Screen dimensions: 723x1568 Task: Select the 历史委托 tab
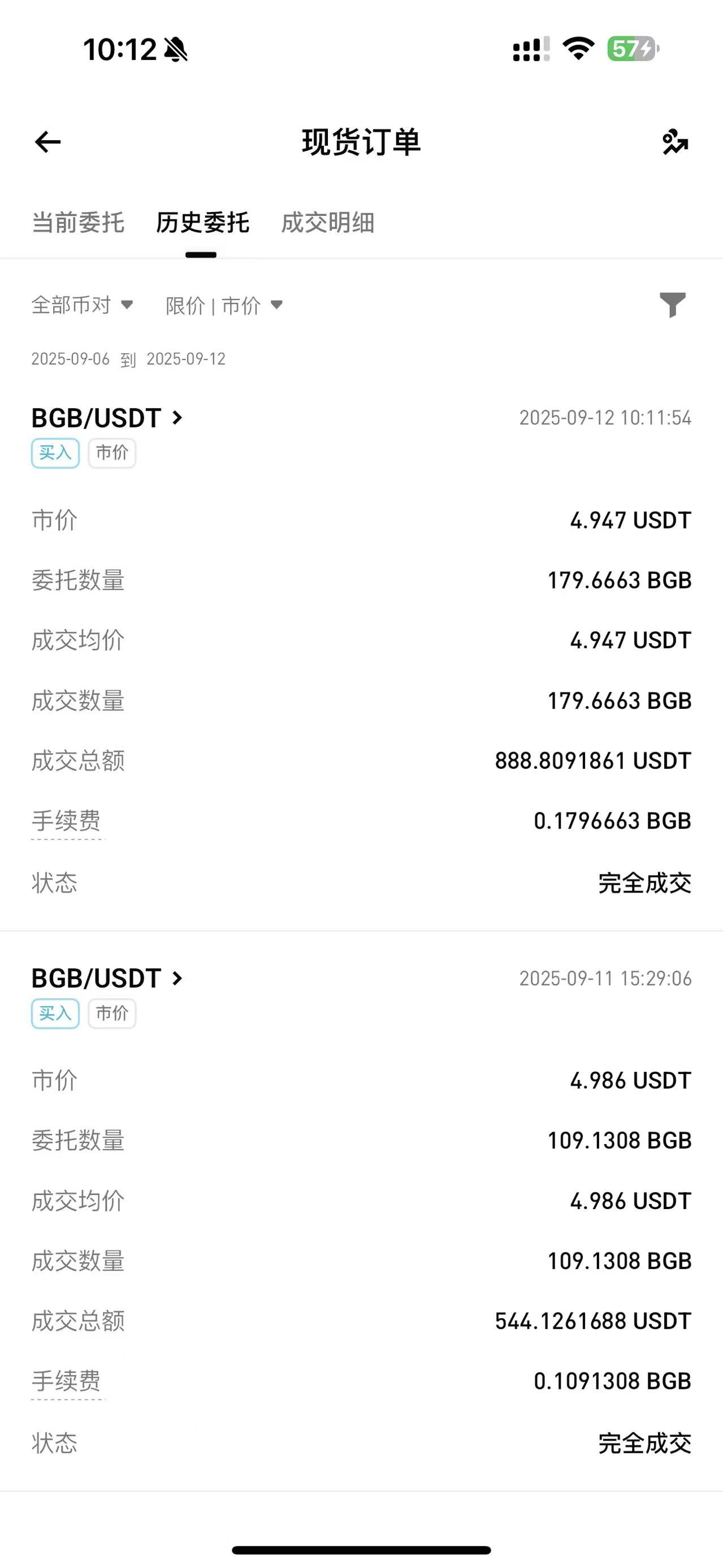click(202, 223)
